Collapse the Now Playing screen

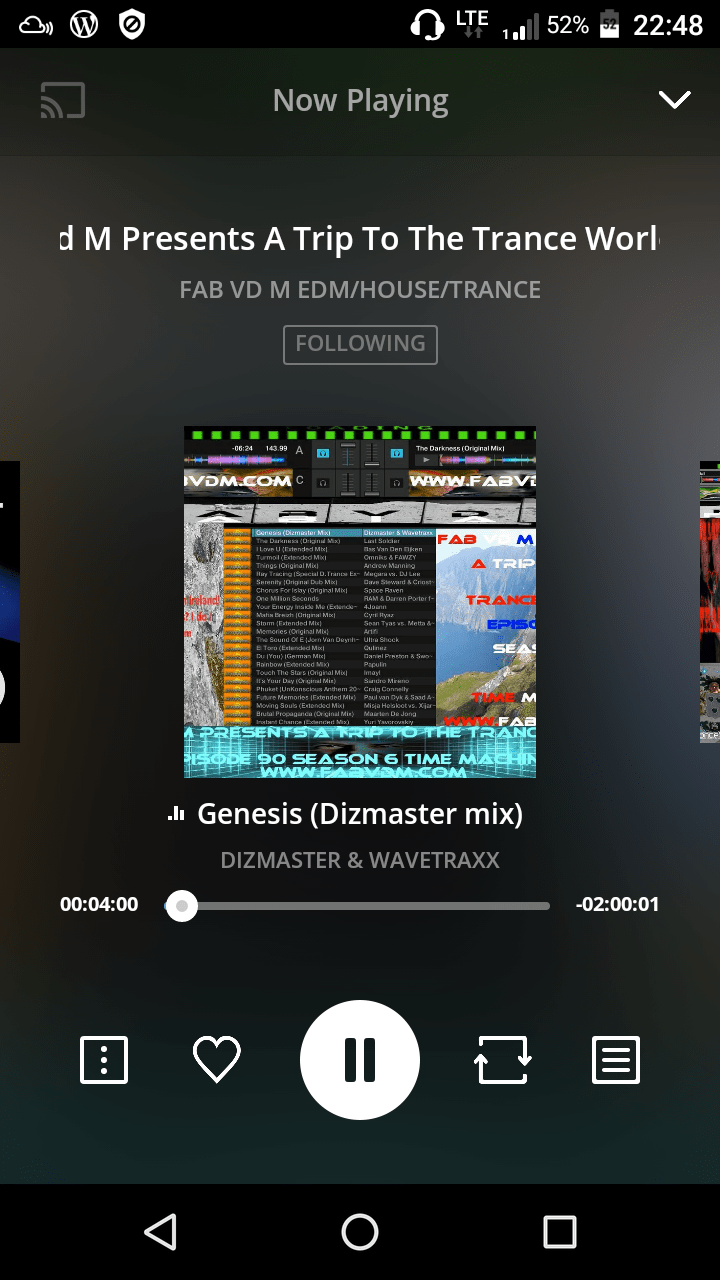pyautogui.click(x=674, y=99)
